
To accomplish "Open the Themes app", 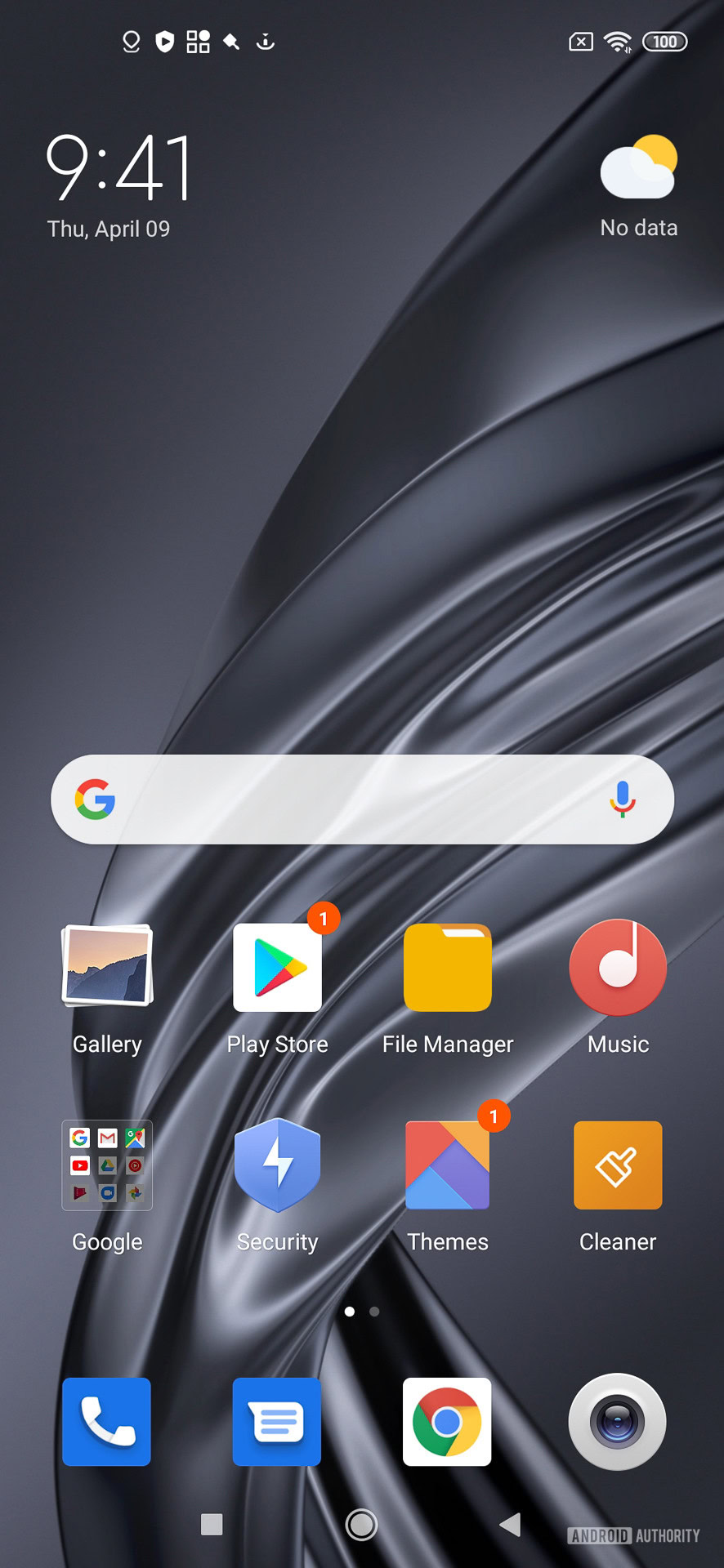I will coord(448,1165).
